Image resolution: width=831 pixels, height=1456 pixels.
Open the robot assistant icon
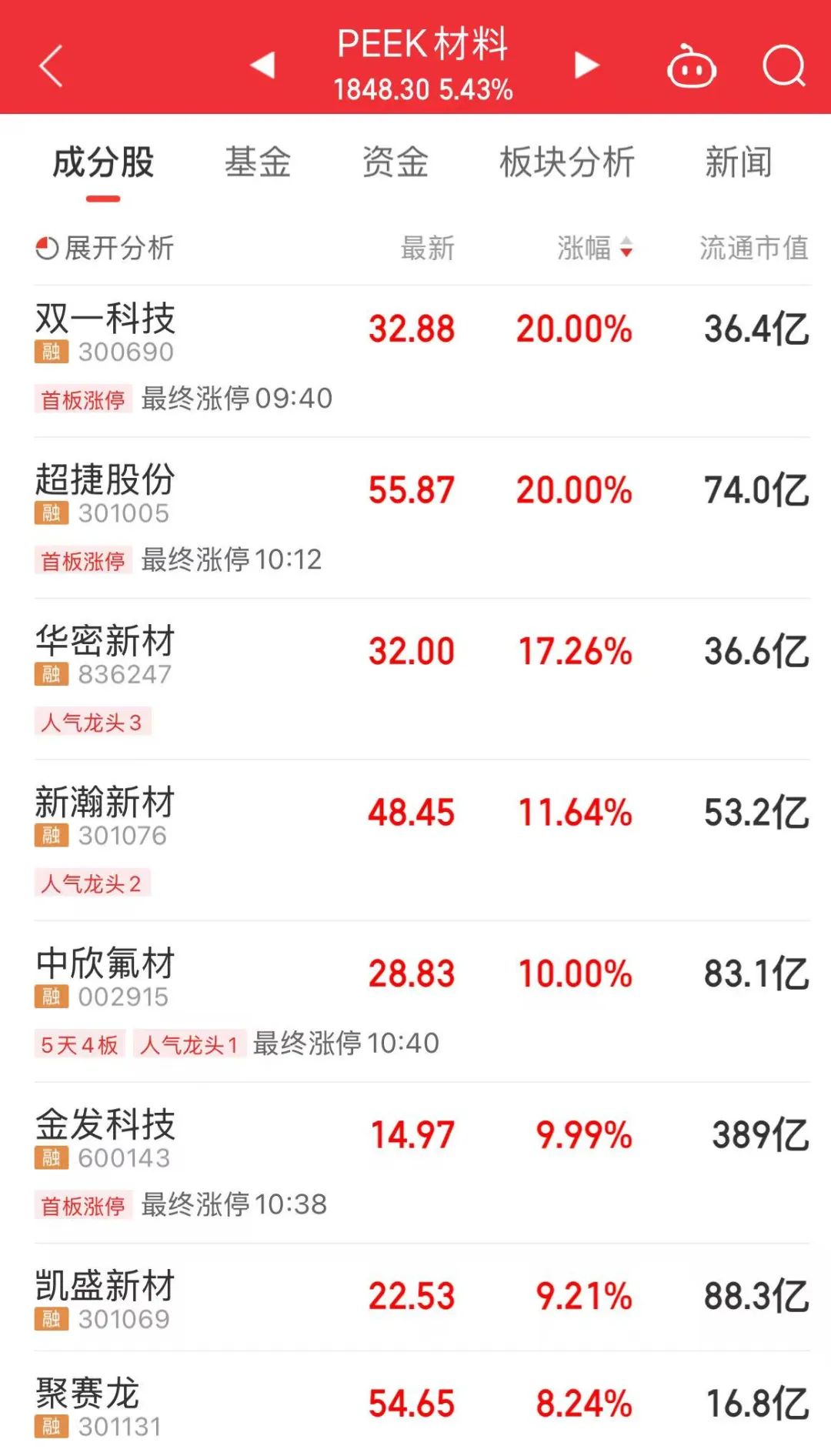pyautogui.click(x=691, y=67)
